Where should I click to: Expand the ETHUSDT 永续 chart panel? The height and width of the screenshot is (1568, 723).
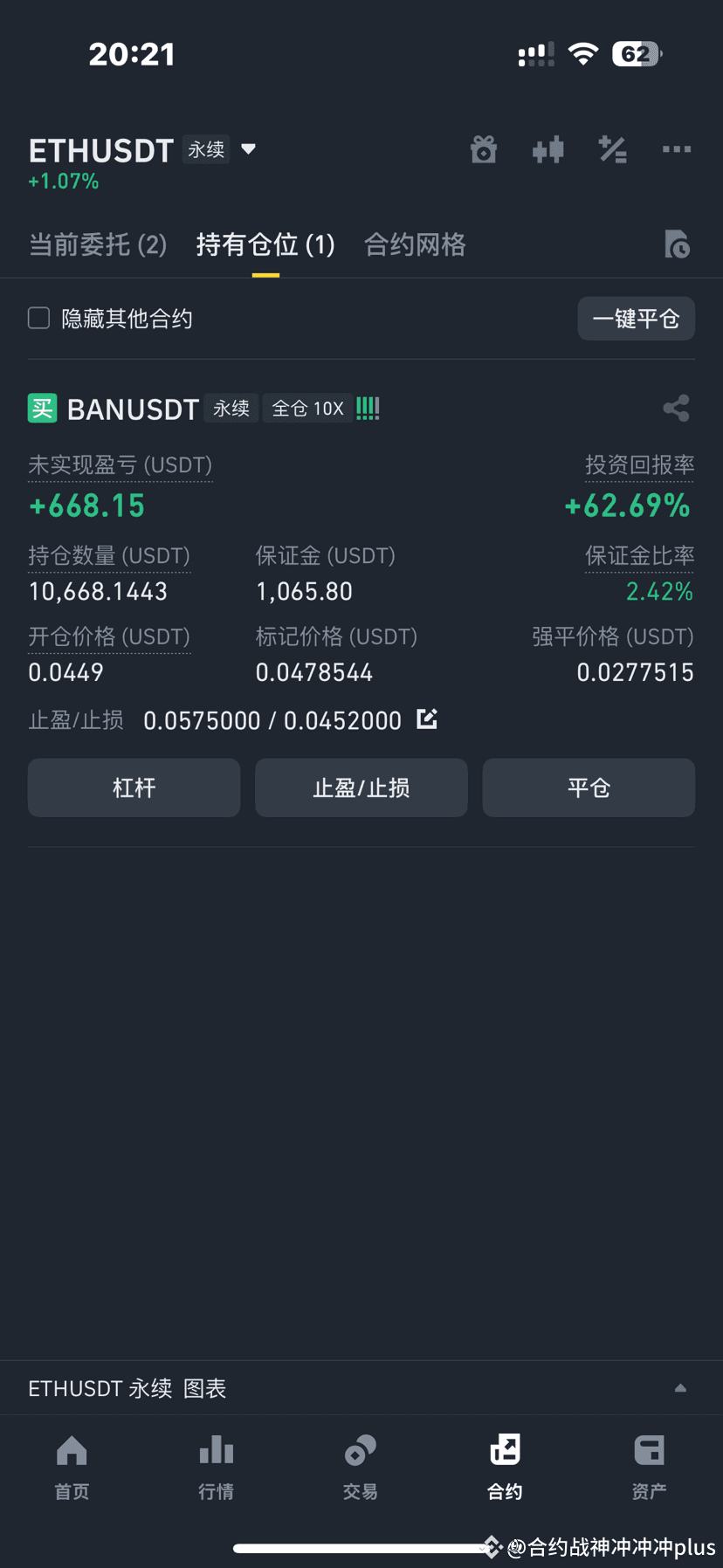click(x=681, y=1387)
